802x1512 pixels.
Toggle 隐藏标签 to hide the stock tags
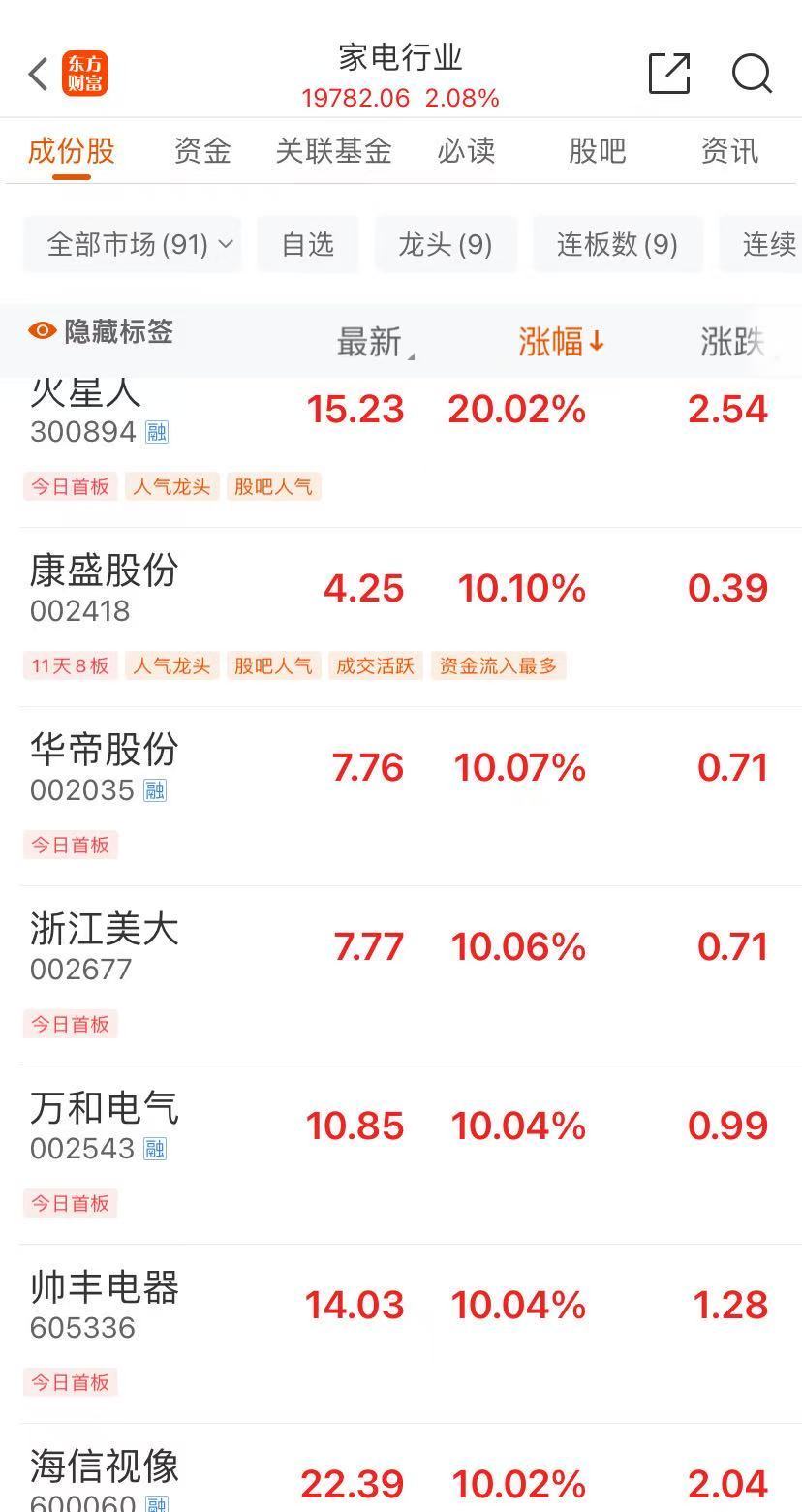[101, 332]
